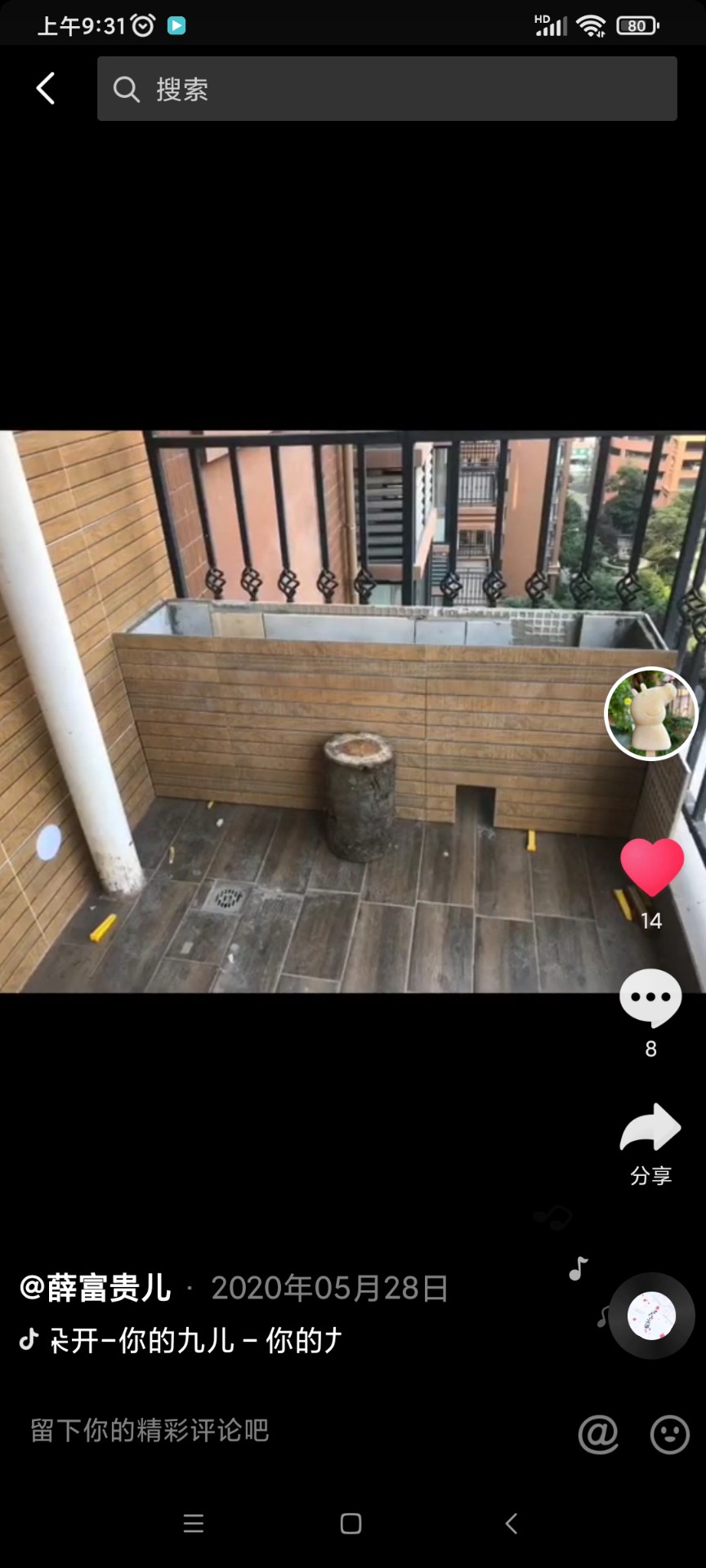Viewport: 706px width, 1568px height.
Task: Tap the red heart like icon
Action: pyautogui.click(x=651, y=867)
